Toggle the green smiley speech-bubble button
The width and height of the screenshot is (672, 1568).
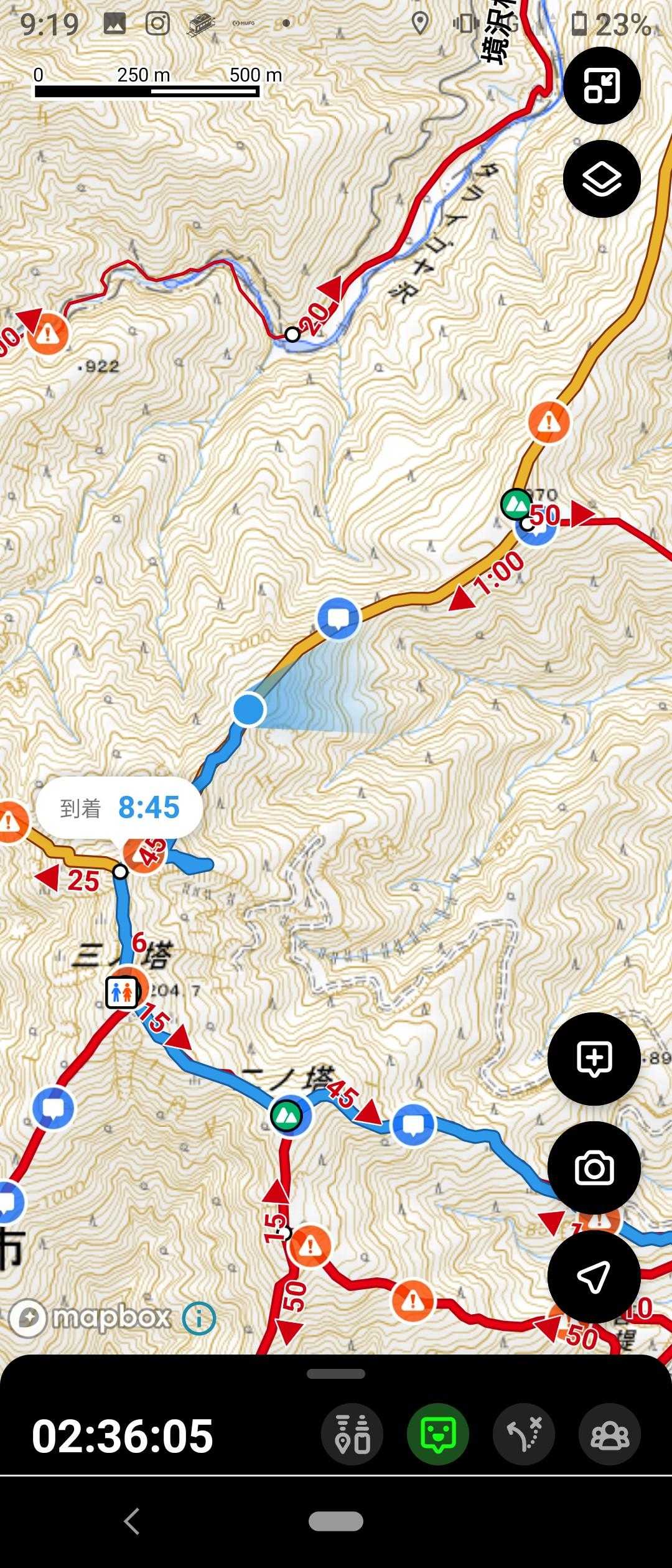click(438, 1435)
